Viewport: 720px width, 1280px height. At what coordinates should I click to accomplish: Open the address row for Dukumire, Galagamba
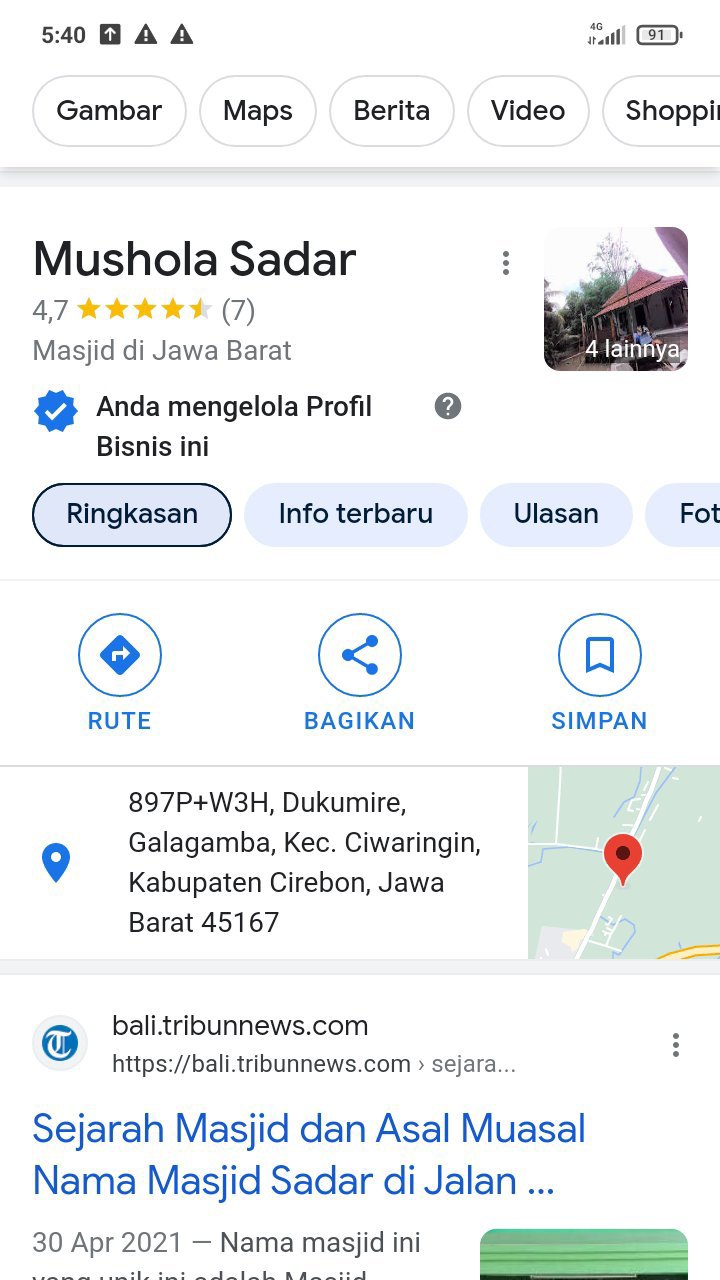point(300,862)
